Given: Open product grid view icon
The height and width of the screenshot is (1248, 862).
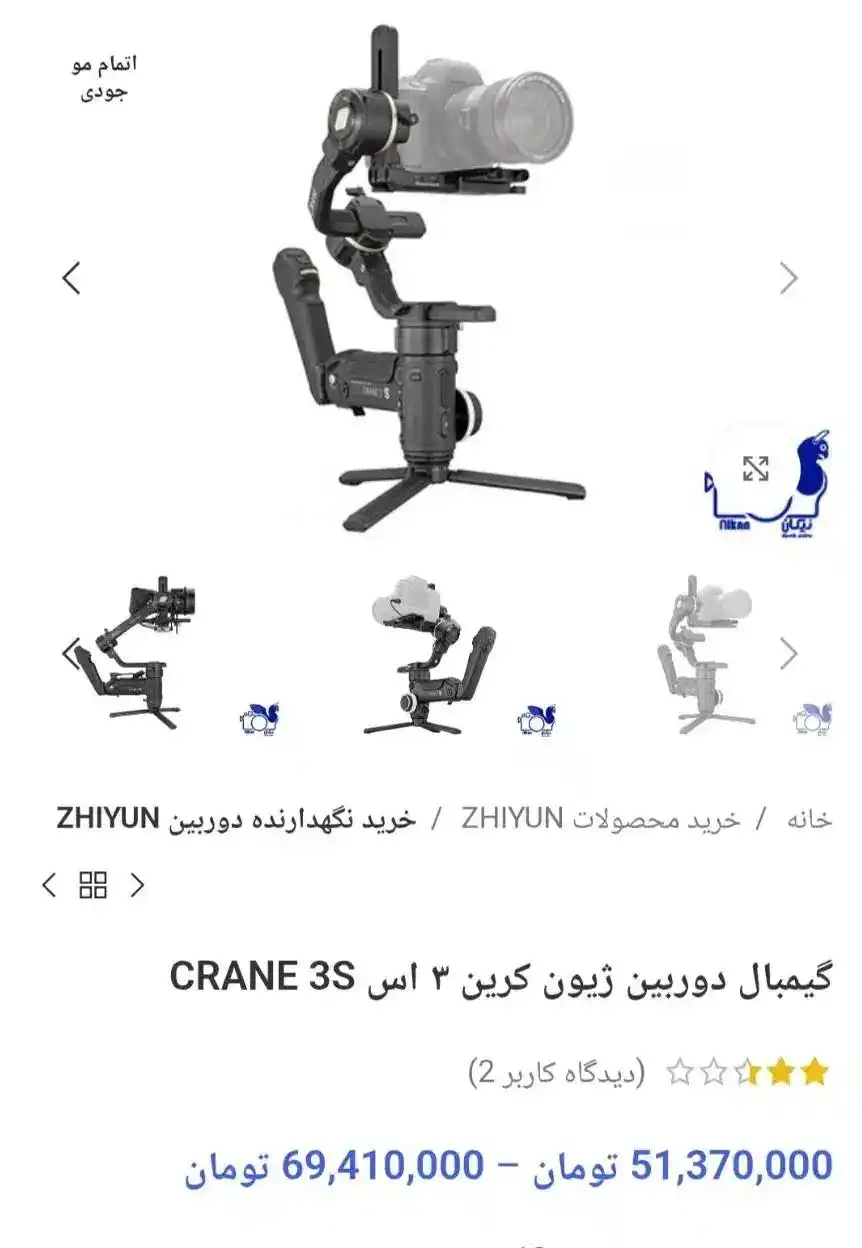Looking at the screenshot, I should 93,885.
